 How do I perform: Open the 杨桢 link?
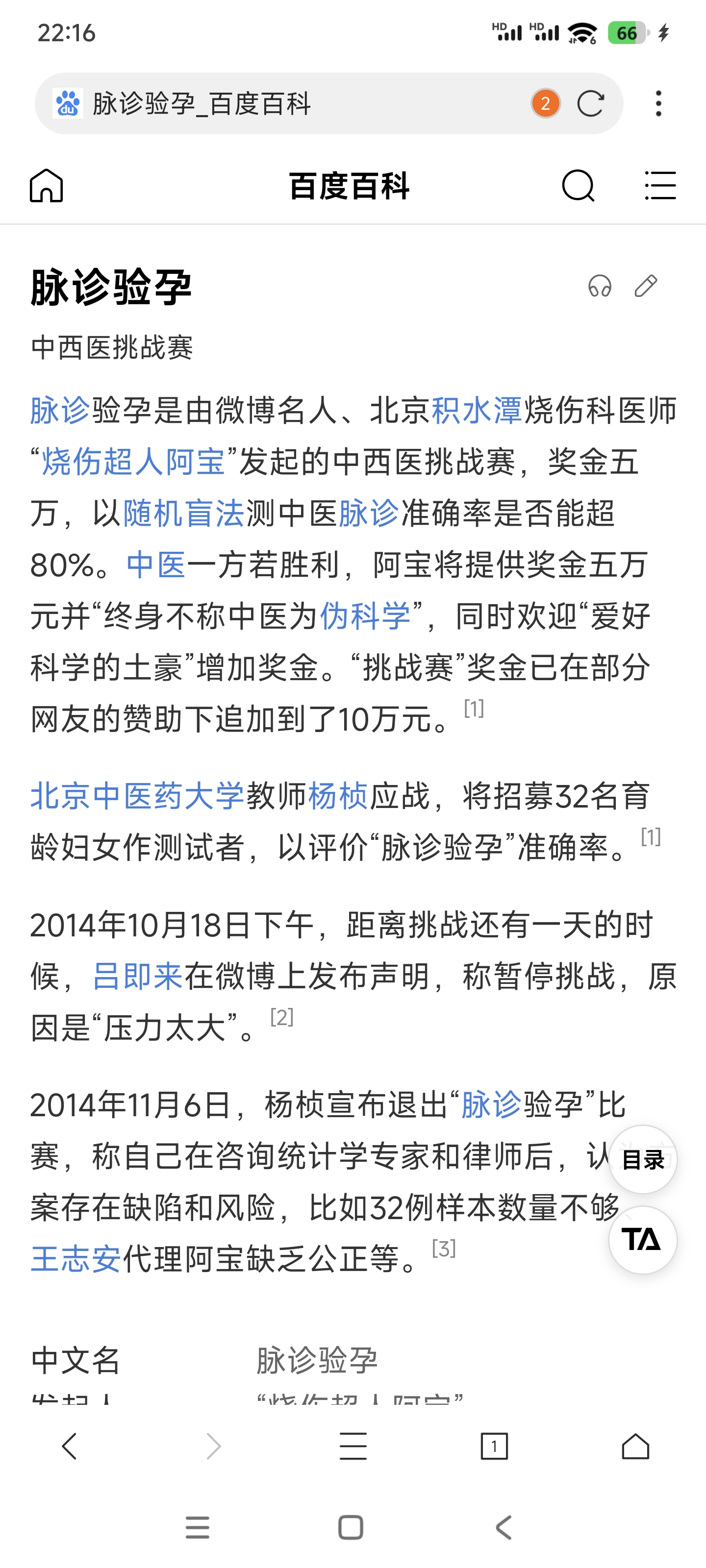pyautogui.click(x=339, y=796)
